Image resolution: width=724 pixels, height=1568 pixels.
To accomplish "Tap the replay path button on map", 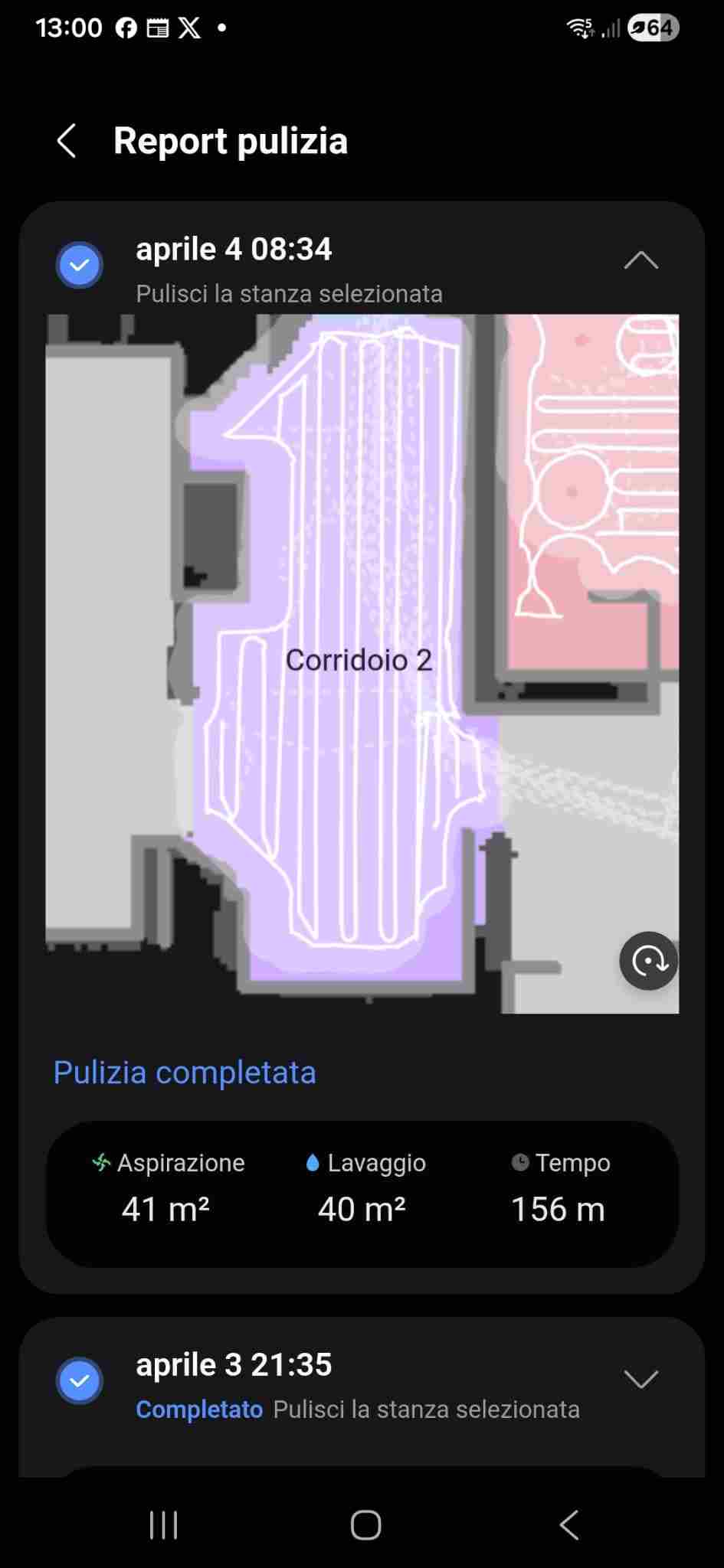I will tap(648, 960).
